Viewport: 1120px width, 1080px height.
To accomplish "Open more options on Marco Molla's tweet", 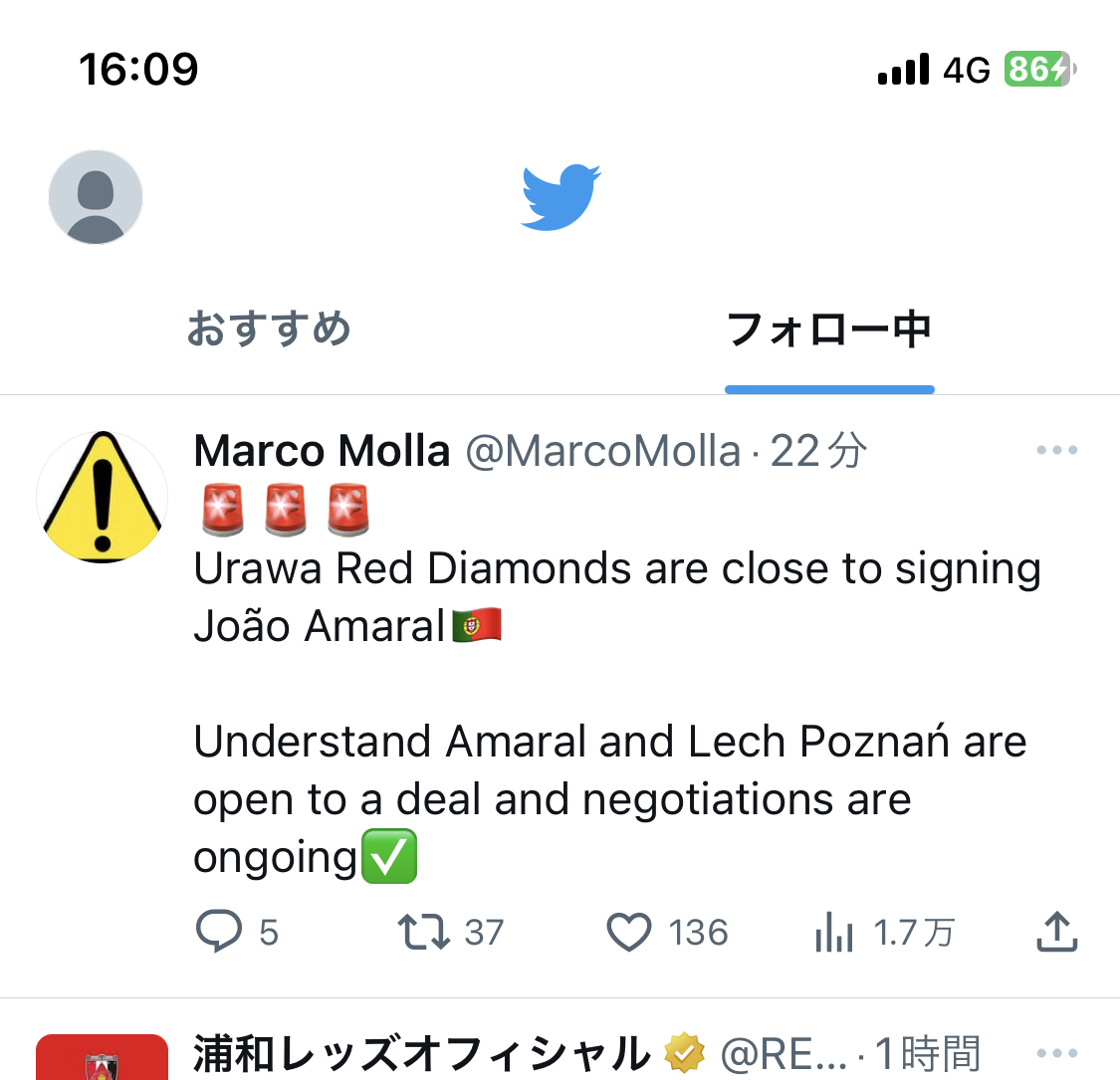I will point(1056,451).
